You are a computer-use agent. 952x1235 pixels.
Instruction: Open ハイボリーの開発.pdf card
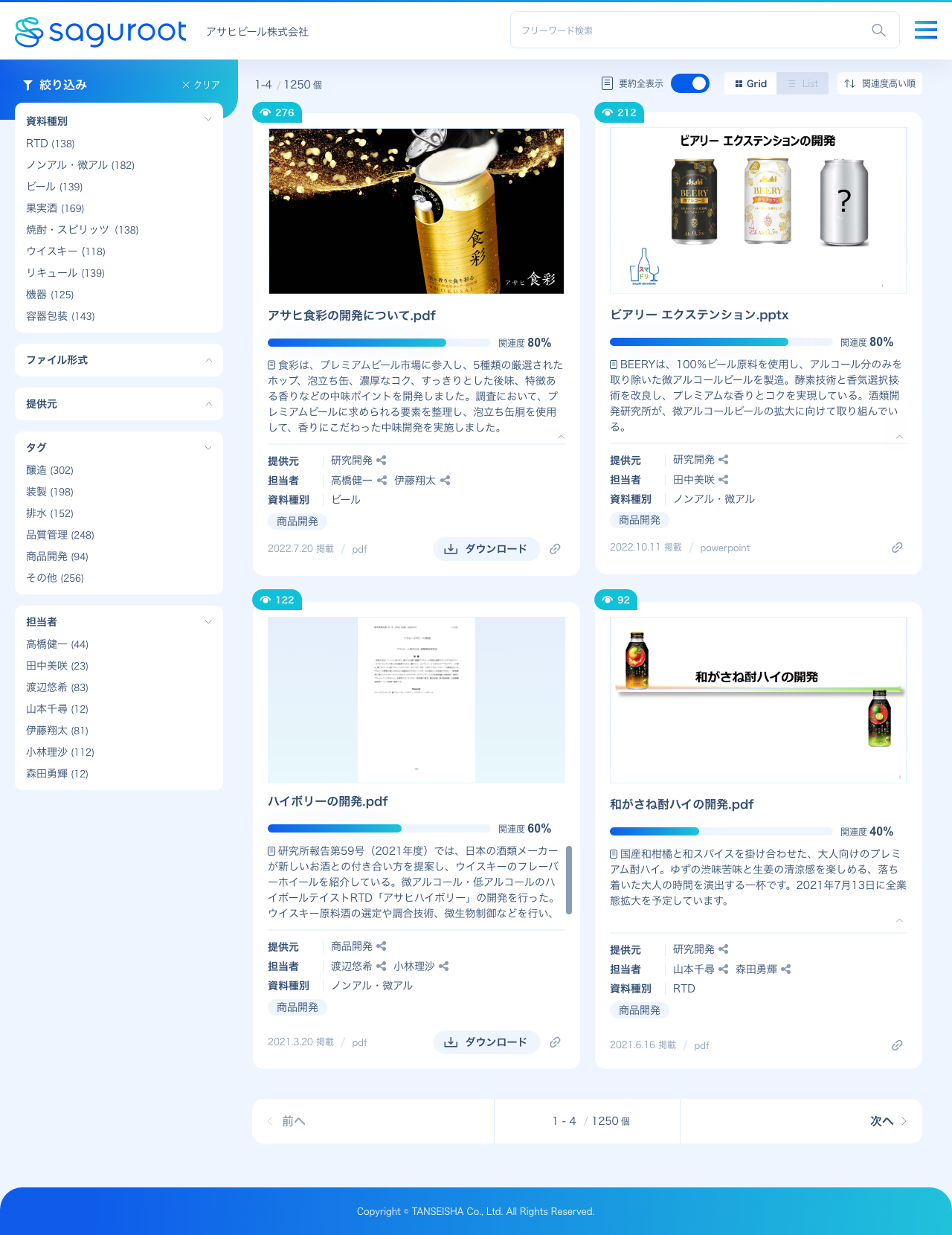tap(328, 801)
